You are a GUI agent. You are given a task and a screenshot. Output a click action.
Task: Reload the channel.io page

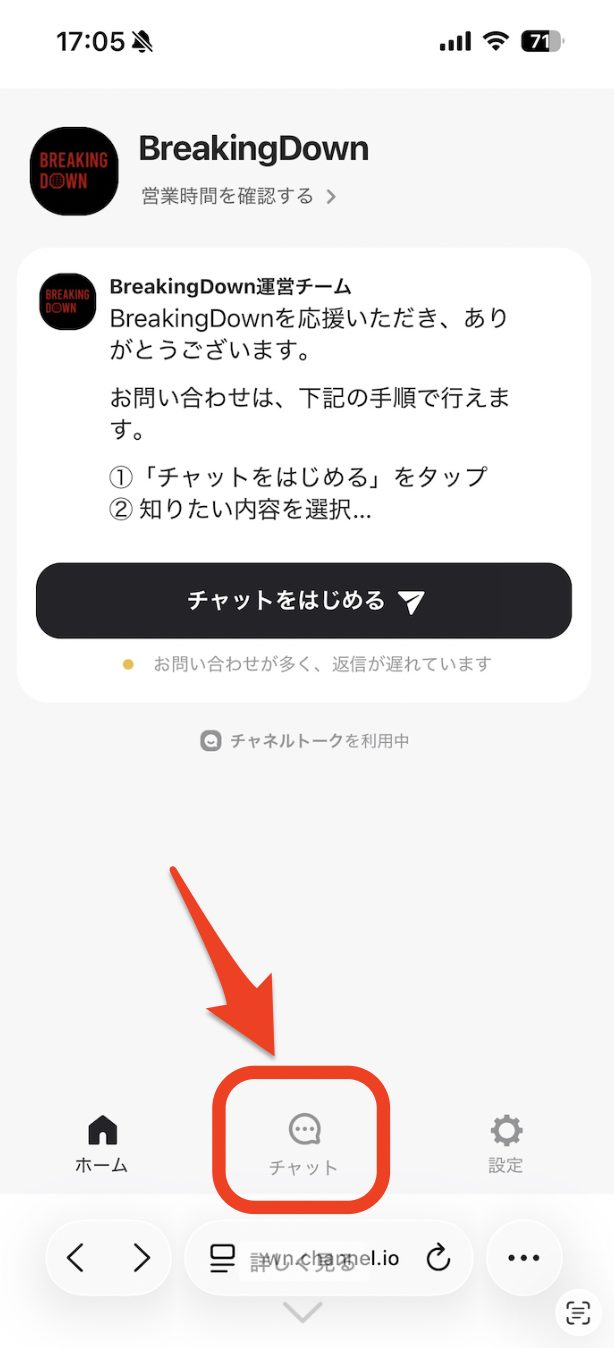point(439,1257)
